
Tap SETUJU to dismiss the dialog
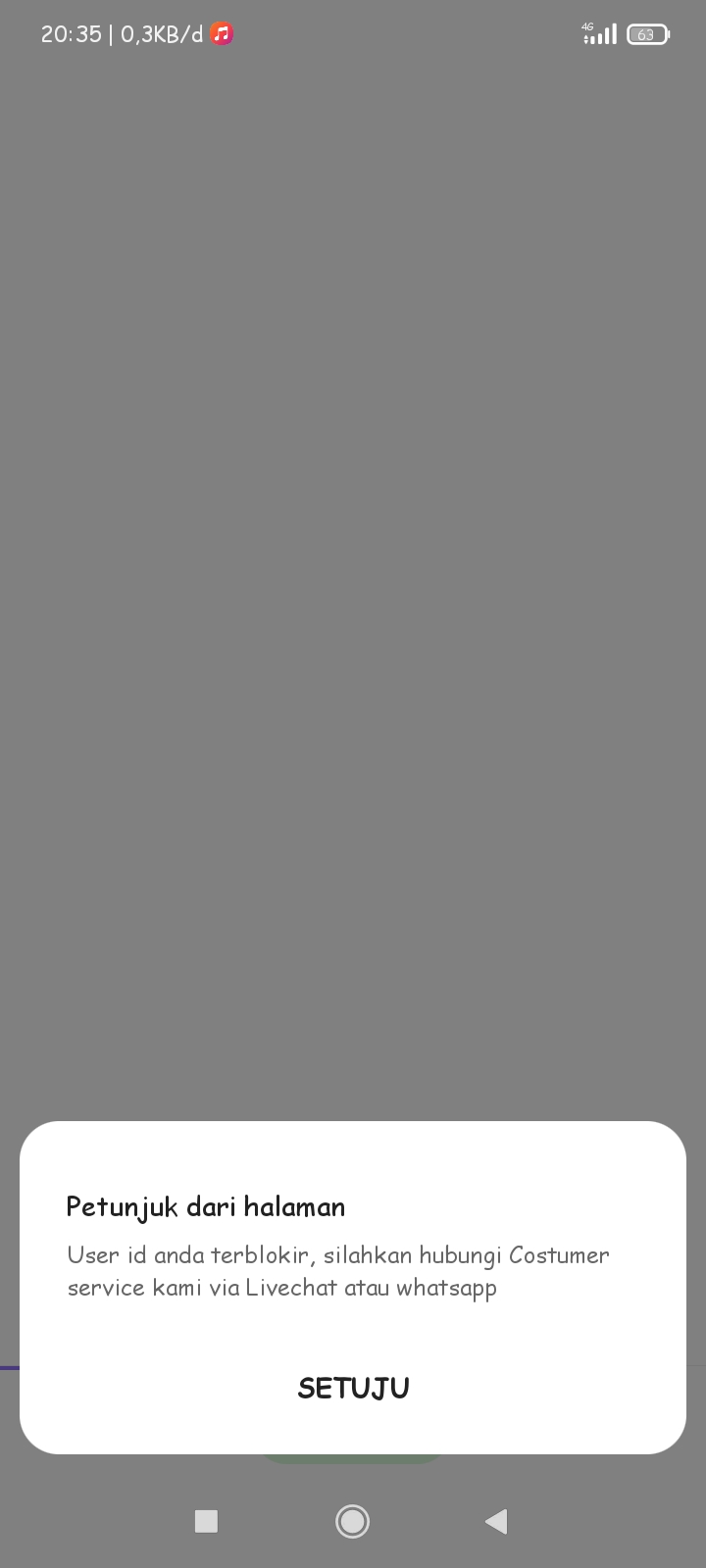[x=353, y=1388]
